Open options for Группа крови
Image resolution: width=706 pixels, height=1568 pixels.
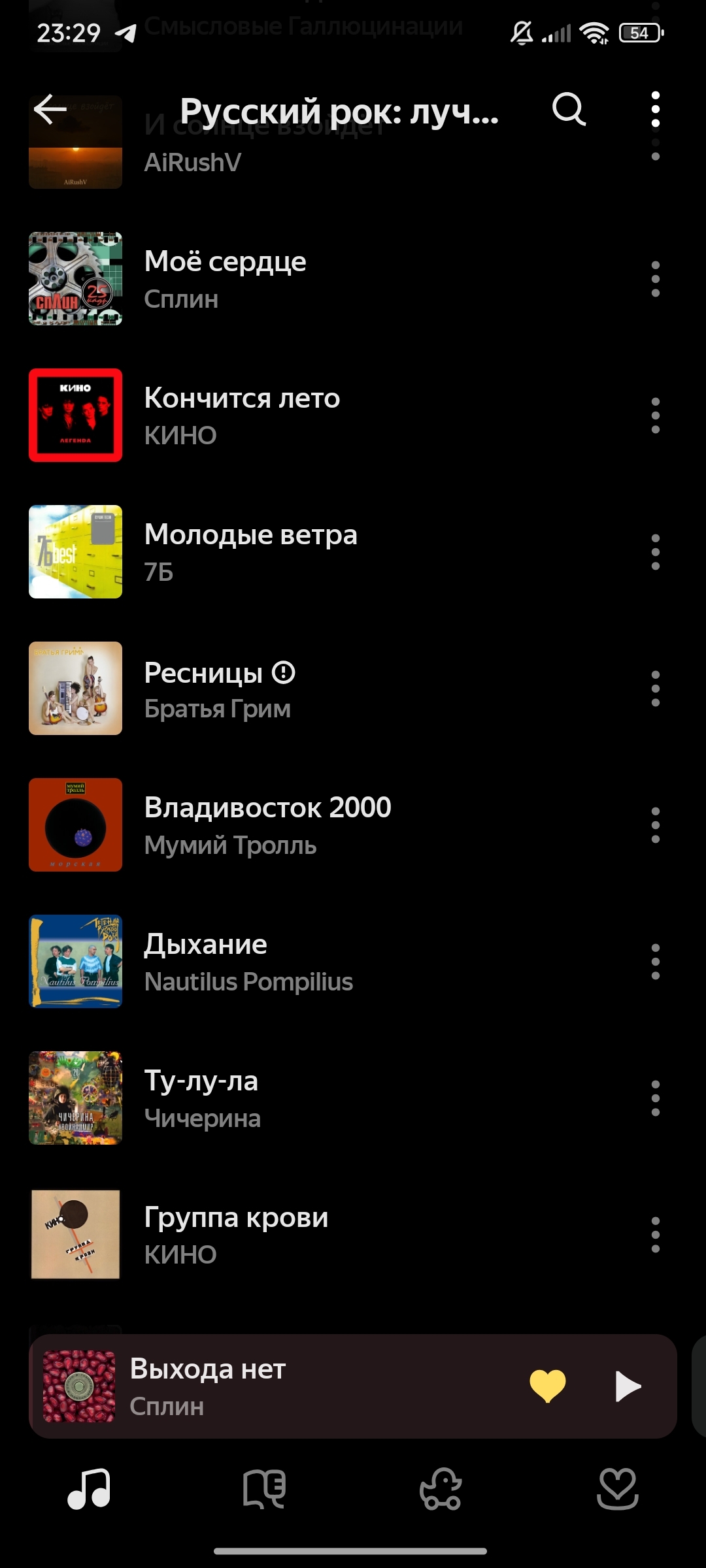655,1235
